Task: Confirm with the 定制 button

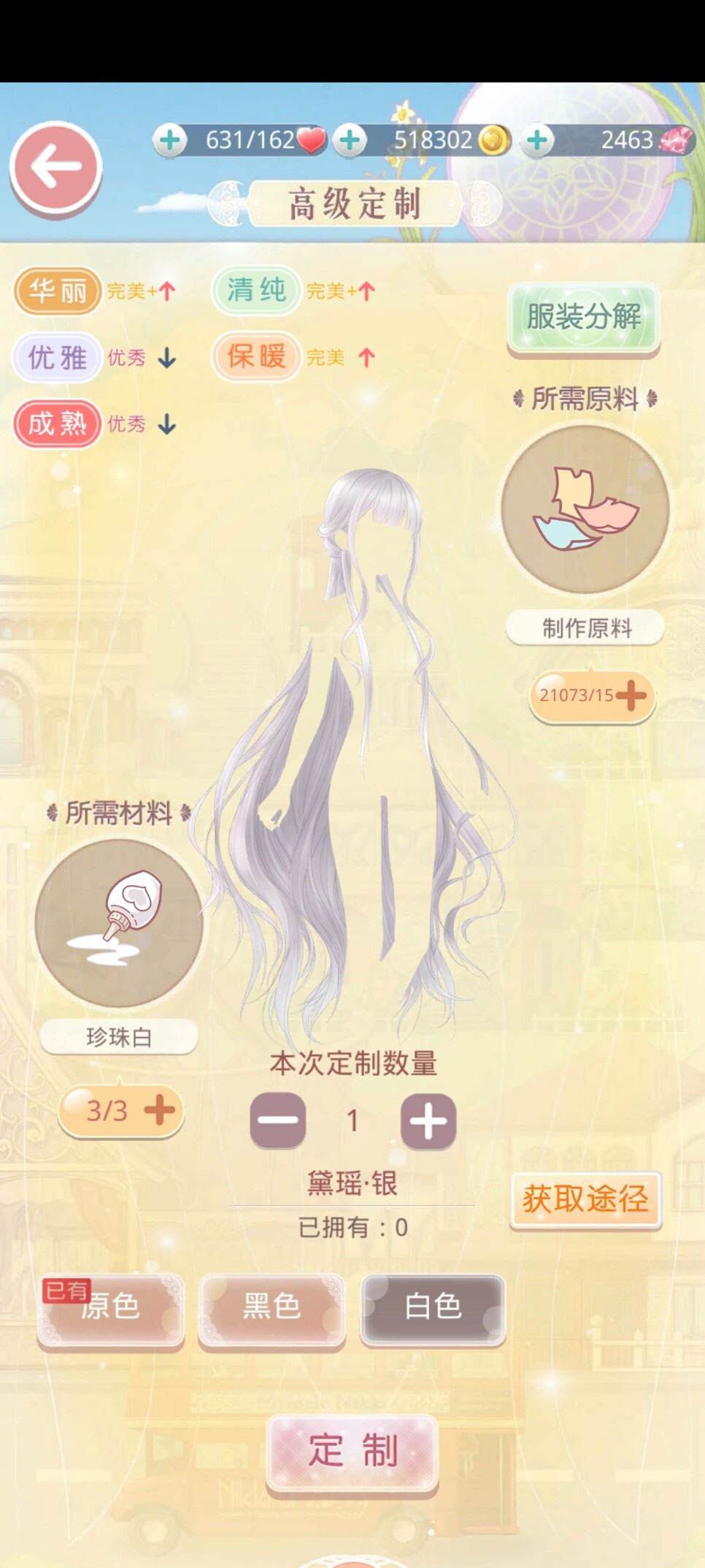Action: [352, 1452]
